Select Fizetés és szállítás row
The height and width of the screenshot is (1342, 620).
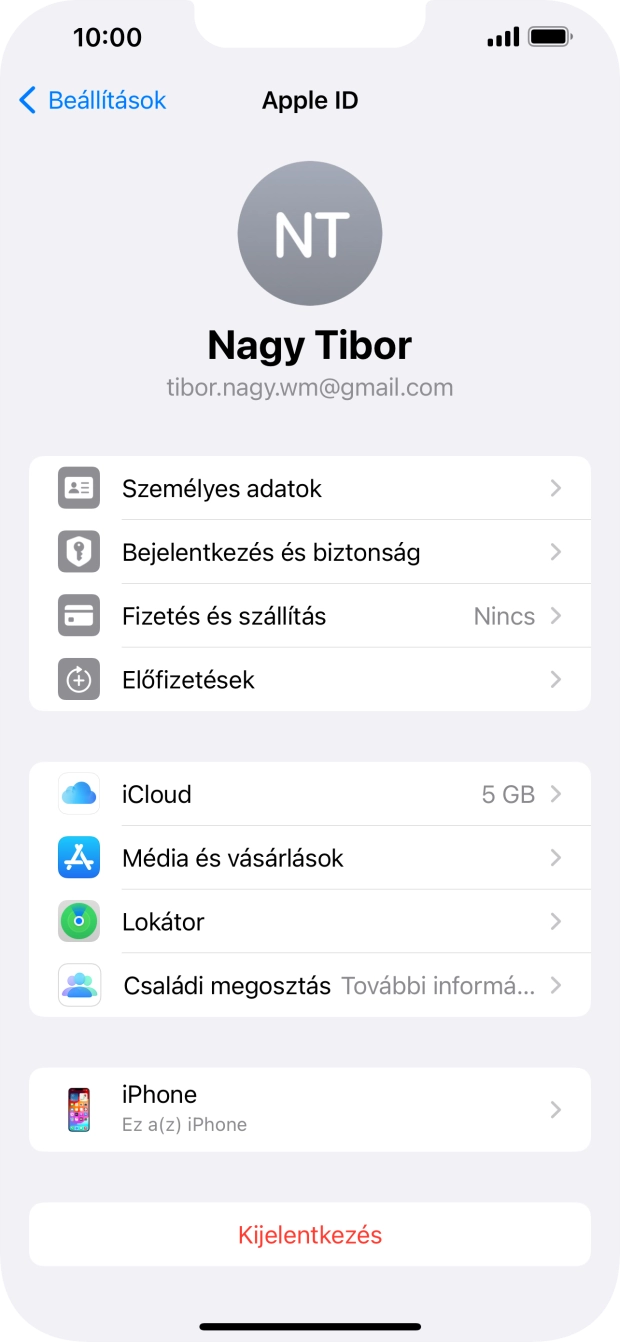tap(310, 616)
